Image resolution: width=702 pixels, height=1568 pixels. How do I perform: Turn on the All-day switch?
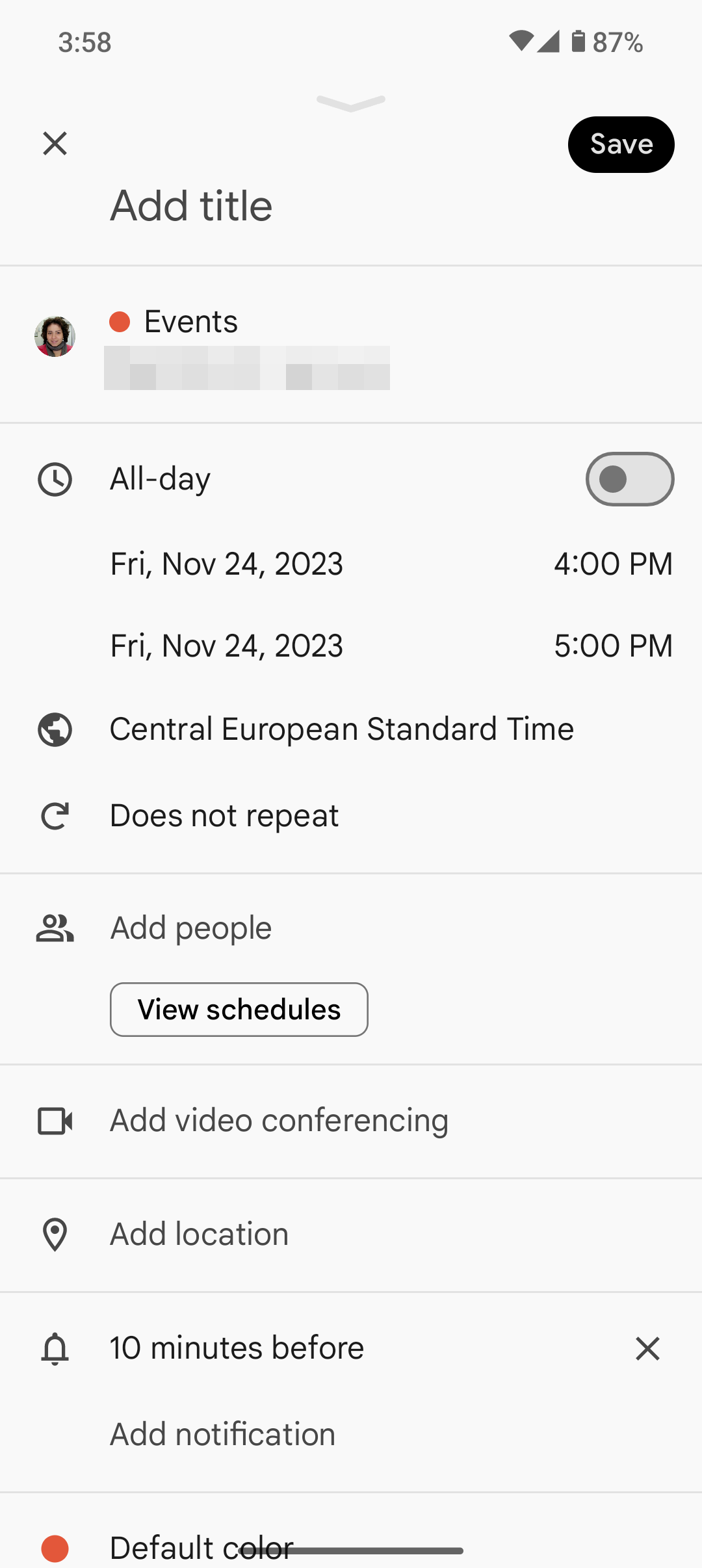tap(629, 479)
